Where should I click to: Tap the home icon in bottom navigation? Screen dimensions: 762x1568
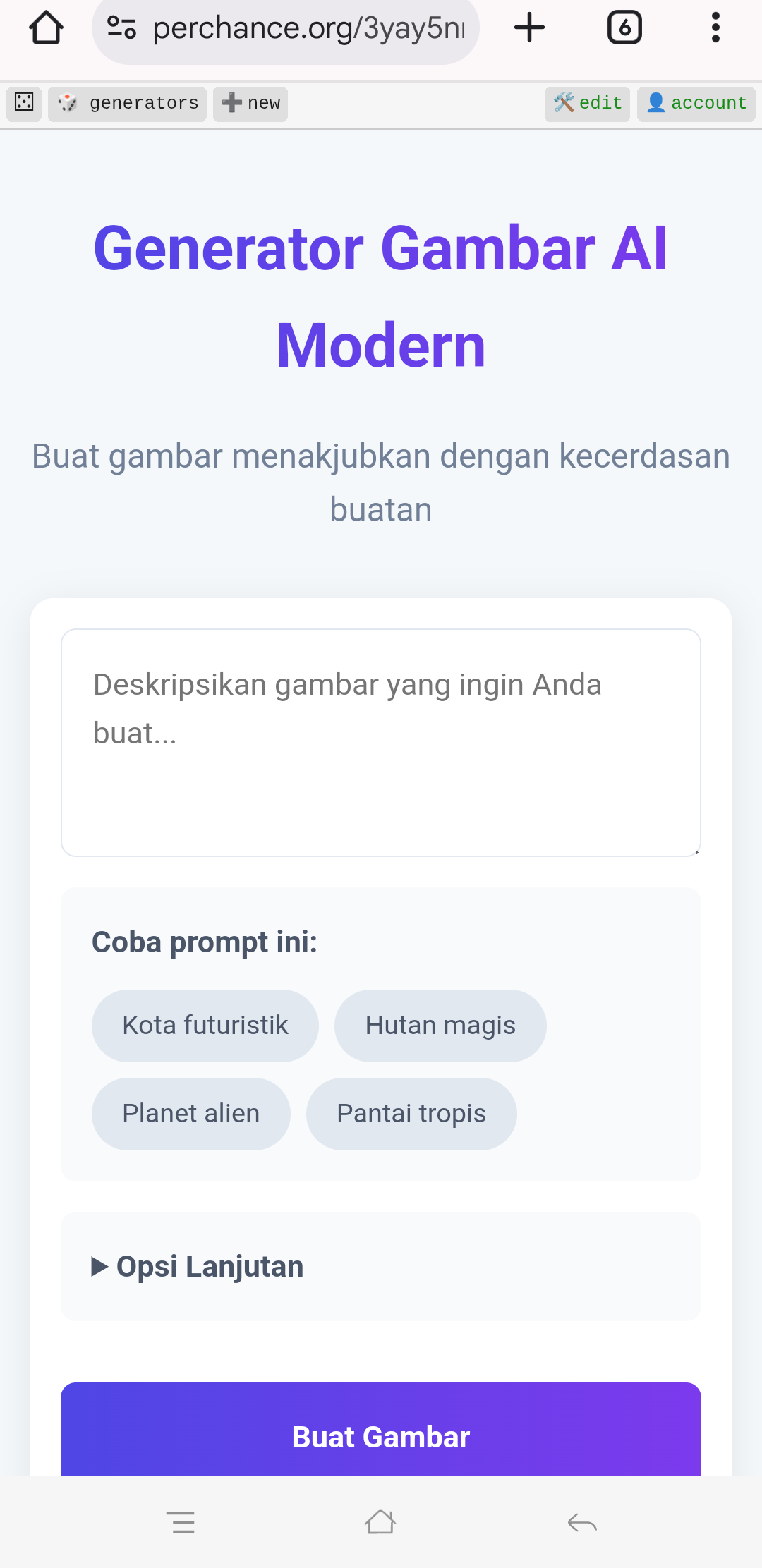(380, 1522)
